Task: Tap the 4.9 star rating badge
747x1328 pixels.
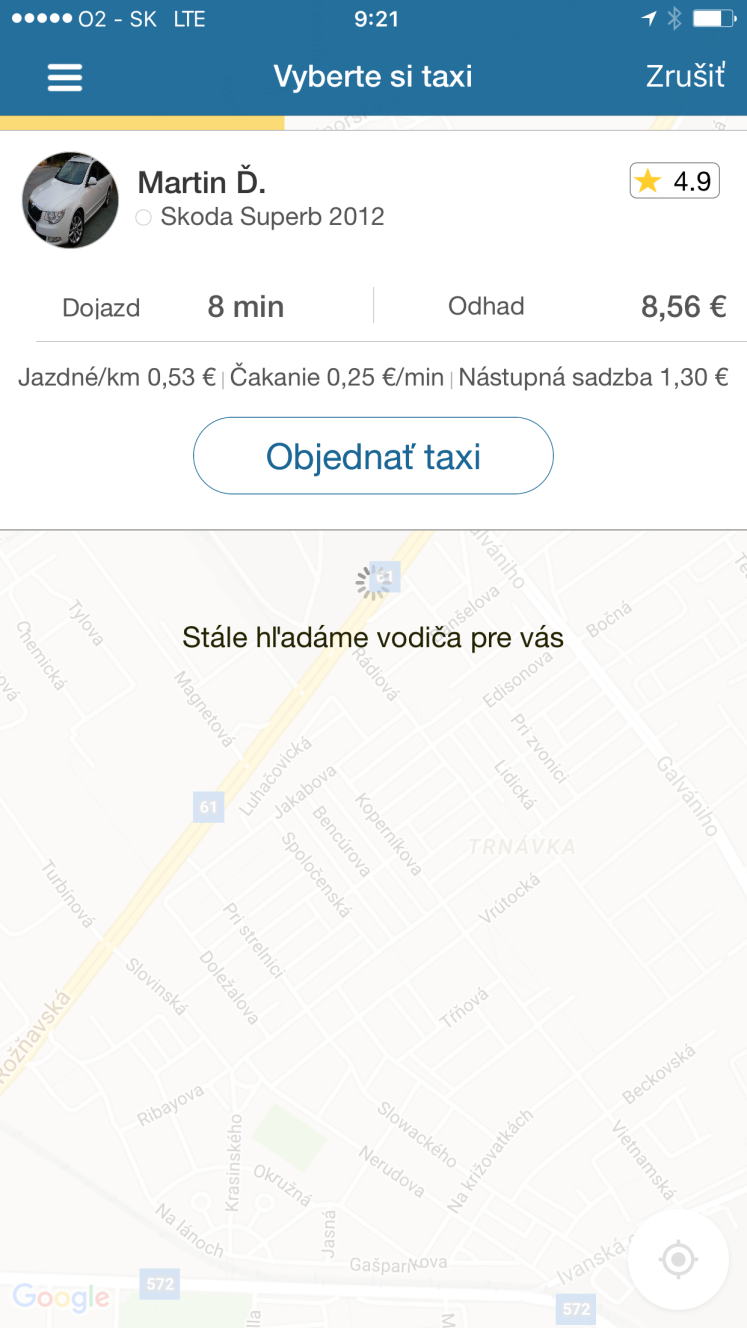Action: click(675, 181)
